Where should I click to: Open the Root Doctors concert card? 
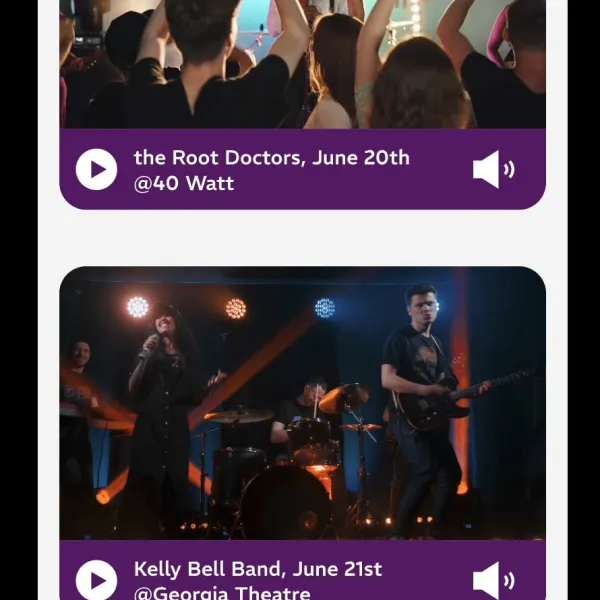pyautogui.click(x=302, y=70)
